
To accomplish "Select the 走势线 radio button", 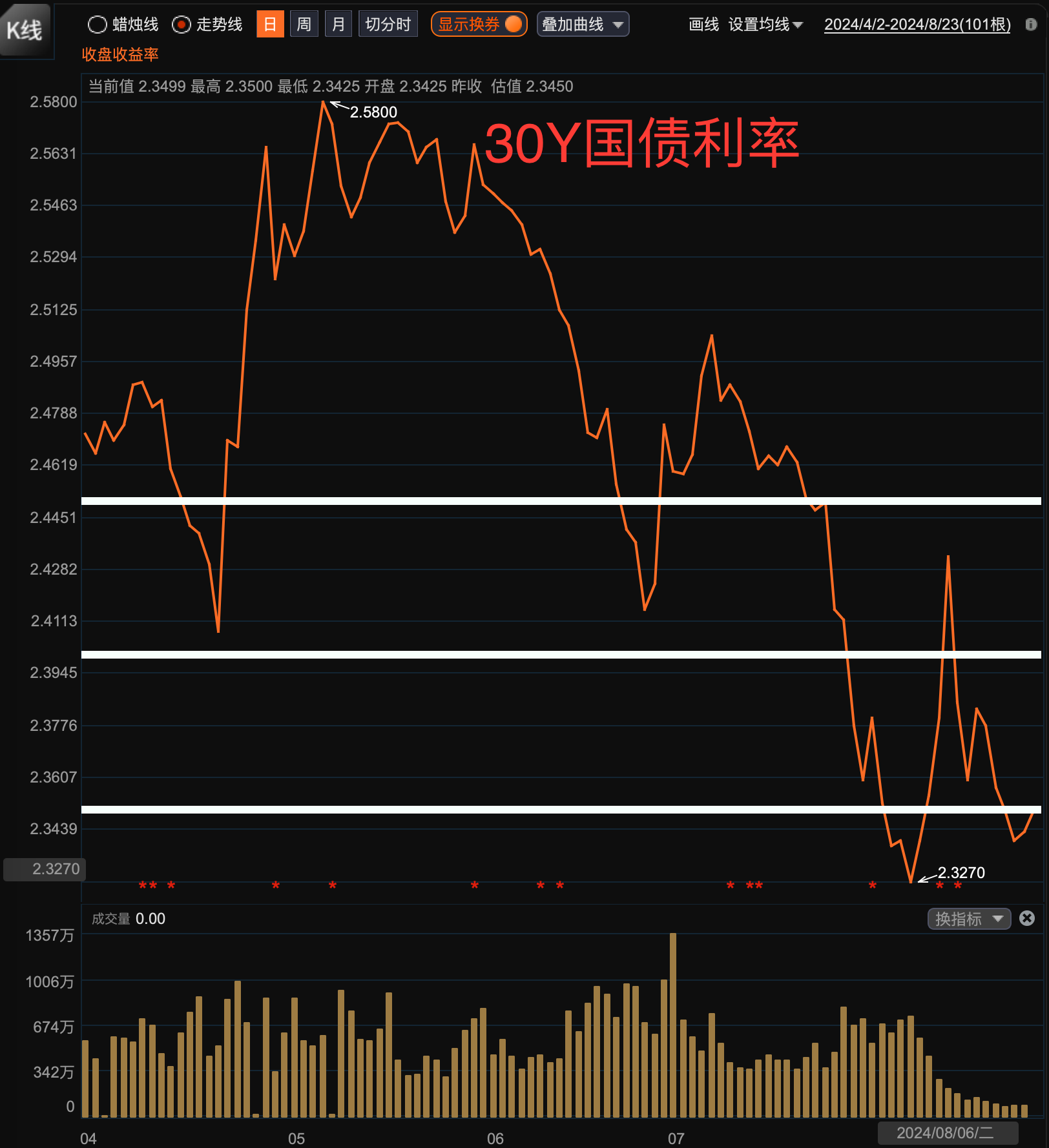I will click(182, 24).
